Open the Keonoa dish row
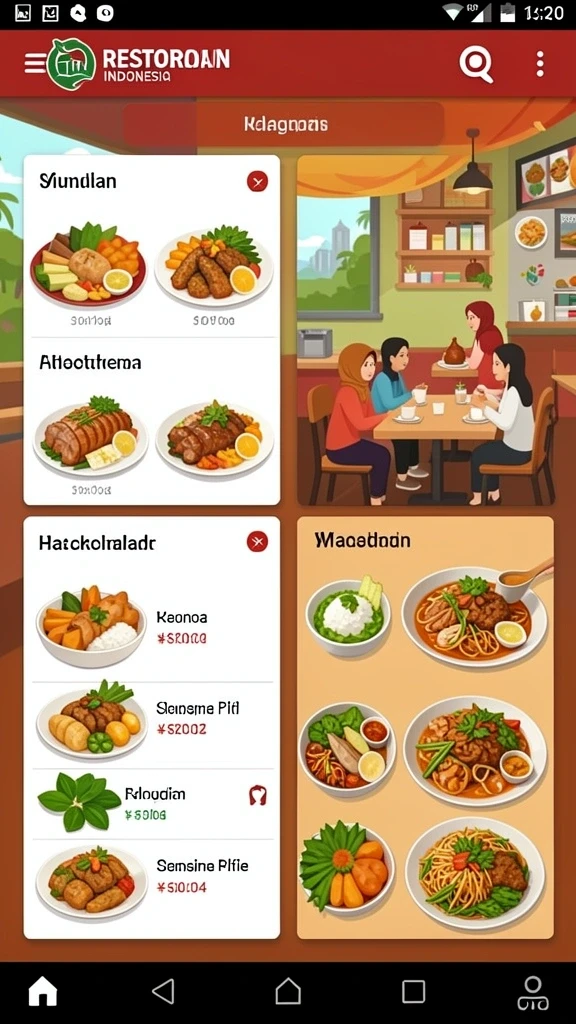This screenshot has width=576, height=1024. (153, 627)
